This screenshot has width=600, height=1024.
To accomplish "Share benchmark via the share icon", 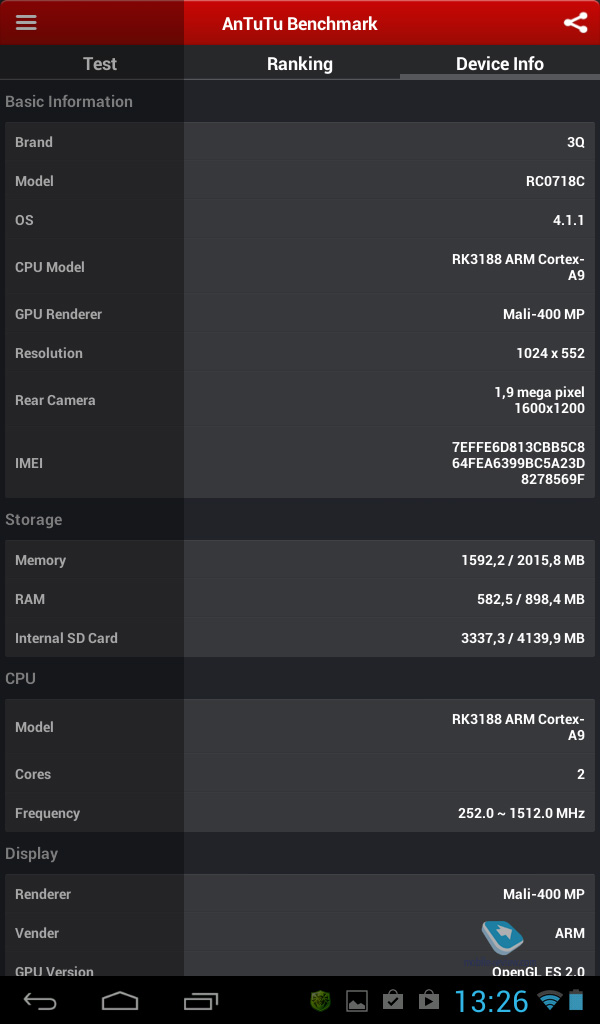I will (x=575, y=23).
